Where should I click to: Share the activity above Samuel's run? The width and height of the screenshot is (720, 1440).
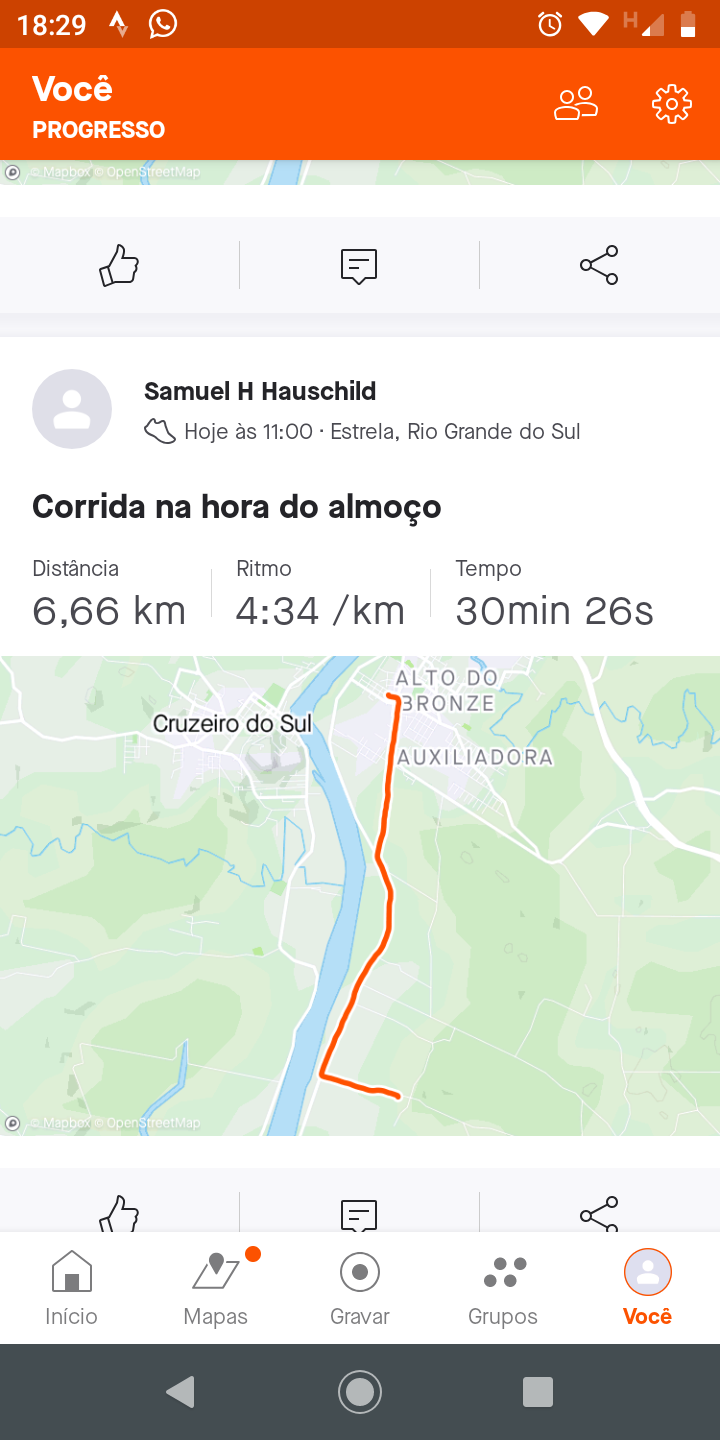pos(599,265)
